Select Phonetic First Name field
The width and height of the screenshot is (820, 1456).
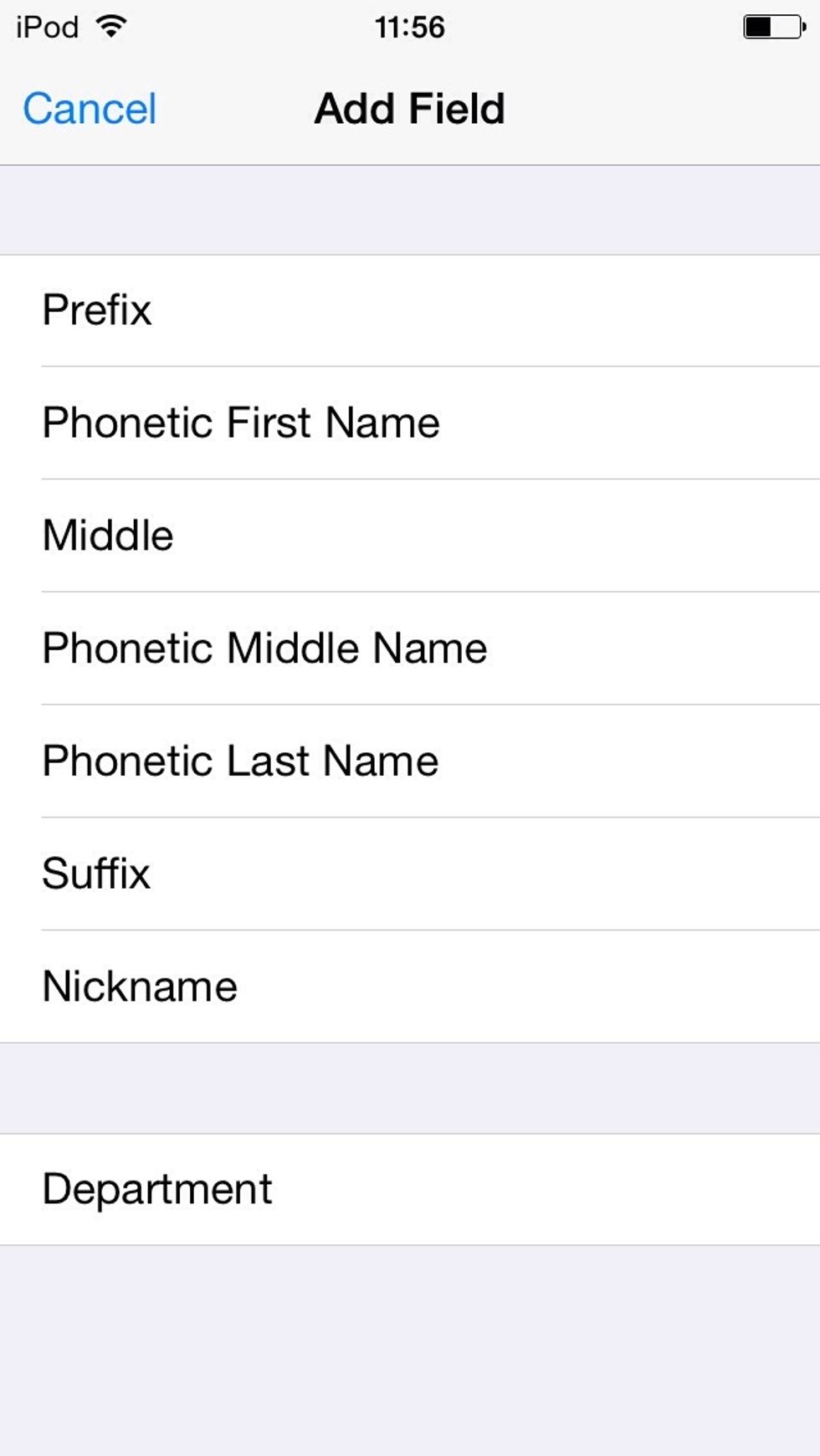click(x=410, y=423)
